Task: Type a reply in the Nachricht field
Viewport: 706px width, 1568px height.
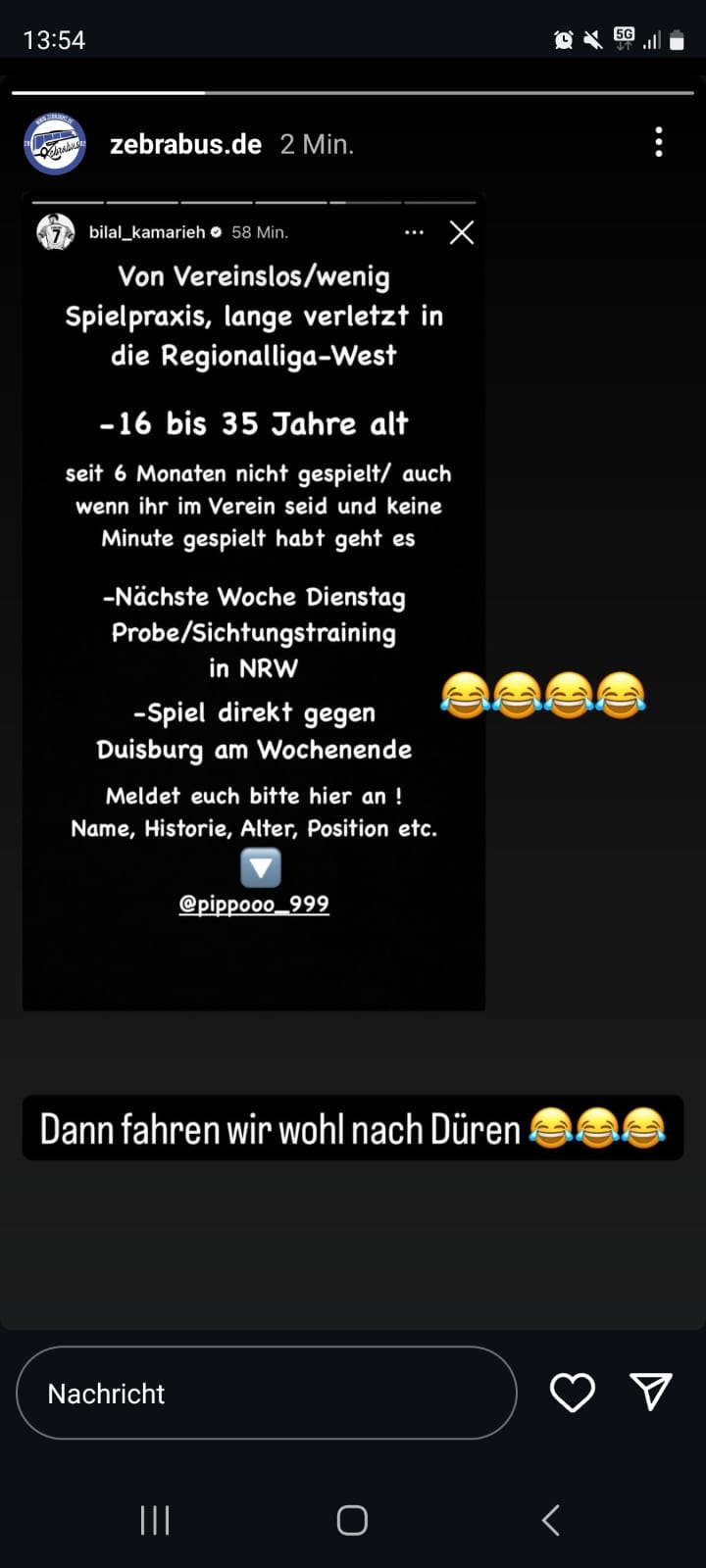Action: (265, 1393)
